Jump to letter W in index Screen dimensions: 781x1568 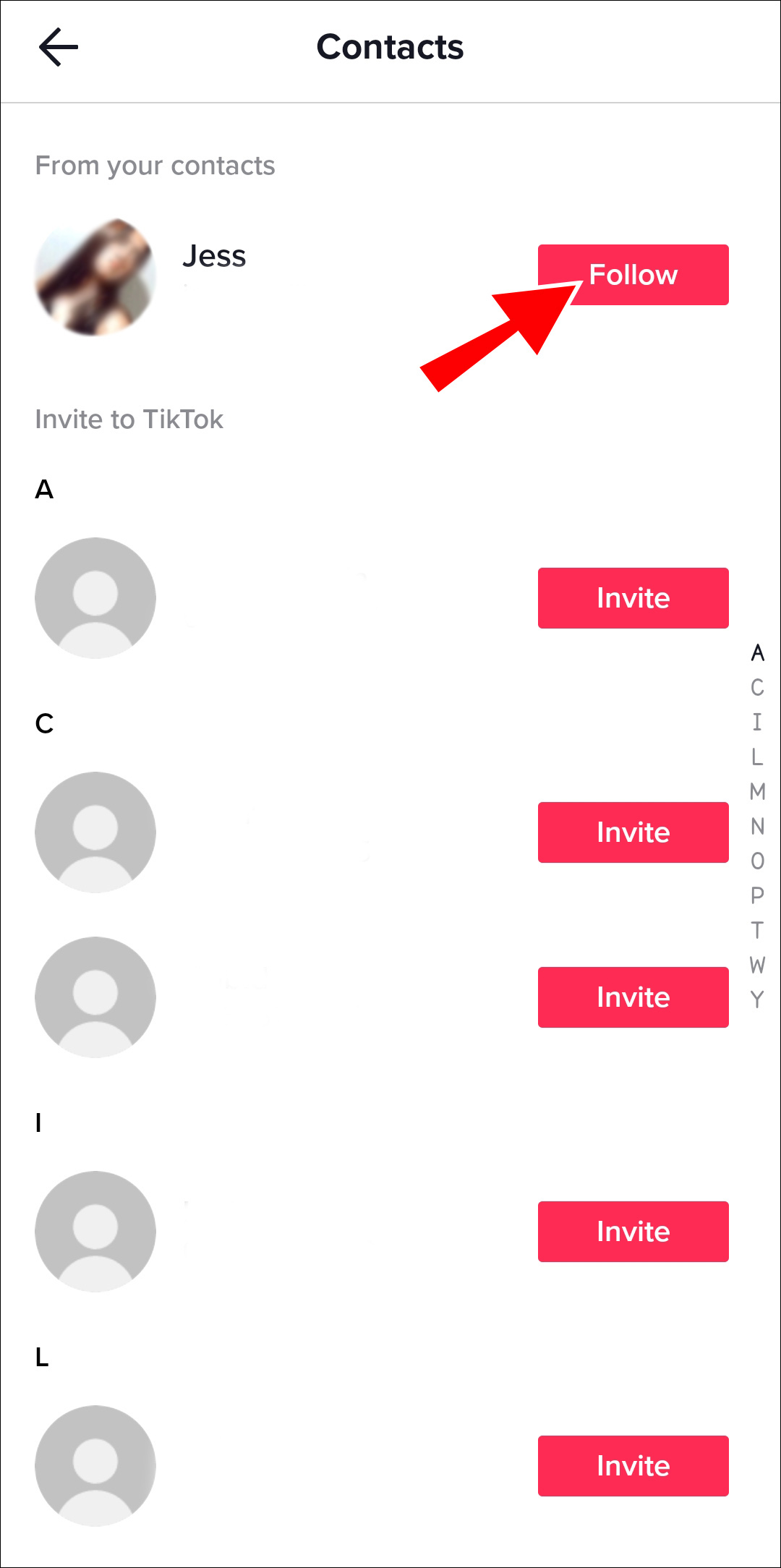(757, 965)
